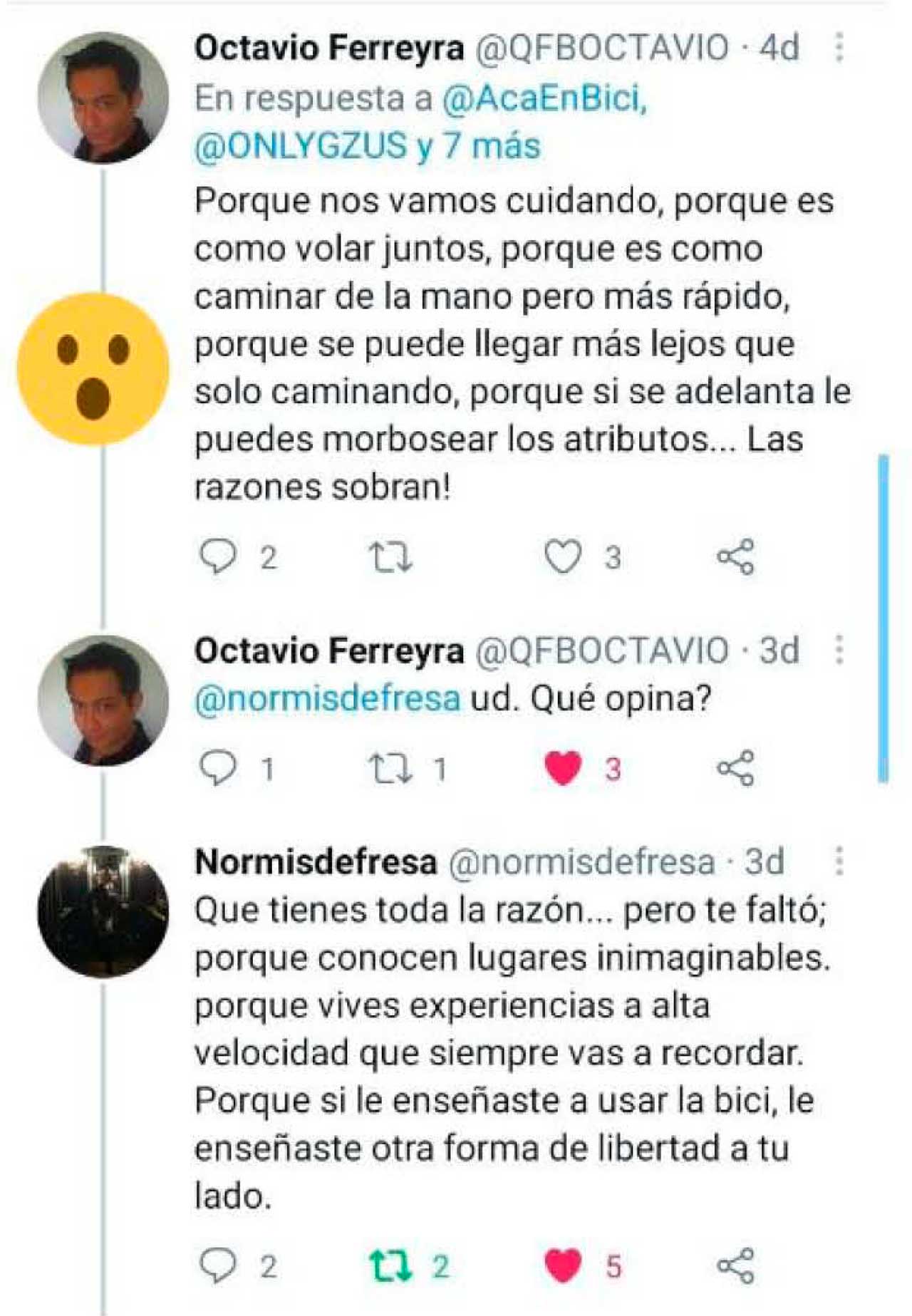Image resolution: width=912 pixels, height=1316 pixels.
Task: Reply to the "Porque nos vamos cuidando" tweet
Action: [217, 556]
